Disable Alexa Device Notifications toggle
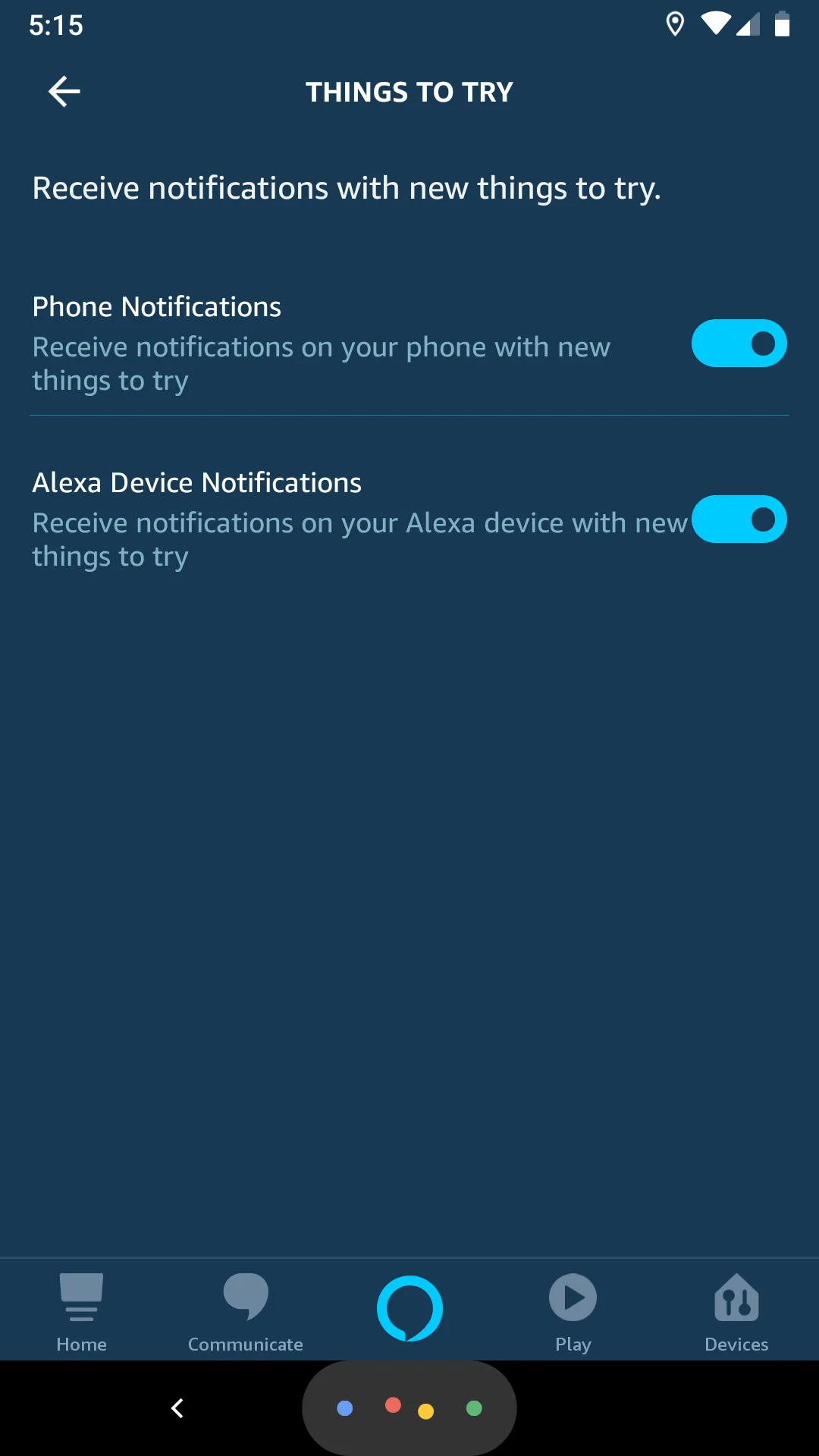The width and height of the screenshot is (819, 1456). pyautogui.click(x=740, y=519)
